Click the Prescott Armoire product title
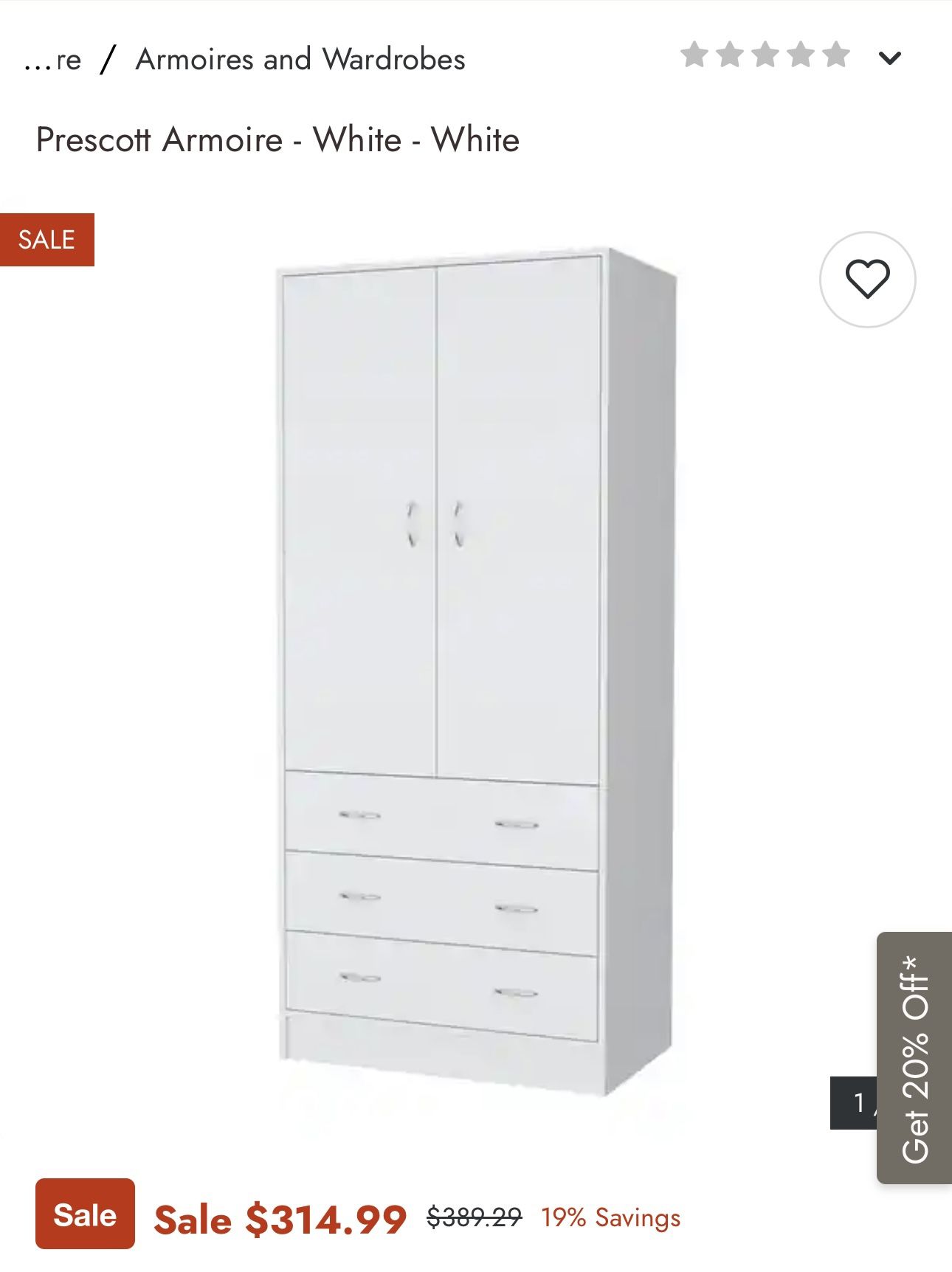This screenshot has height=1272, width=952. click(277, 138)
